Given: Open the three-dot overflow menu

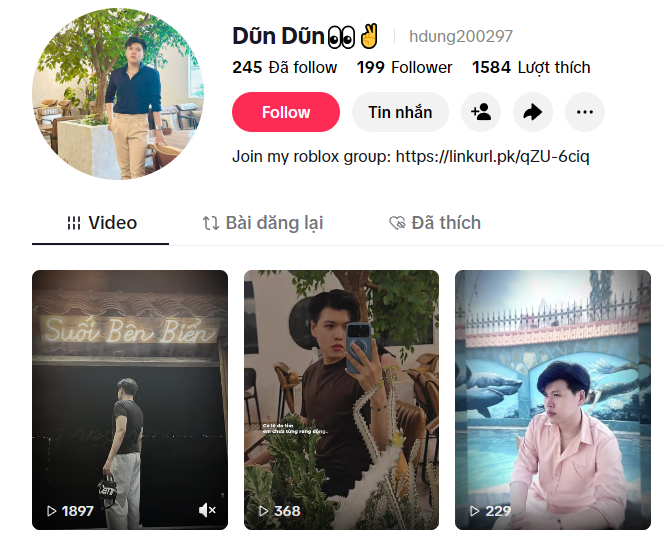Looking at the screenshot, I should tap(585, 112).
